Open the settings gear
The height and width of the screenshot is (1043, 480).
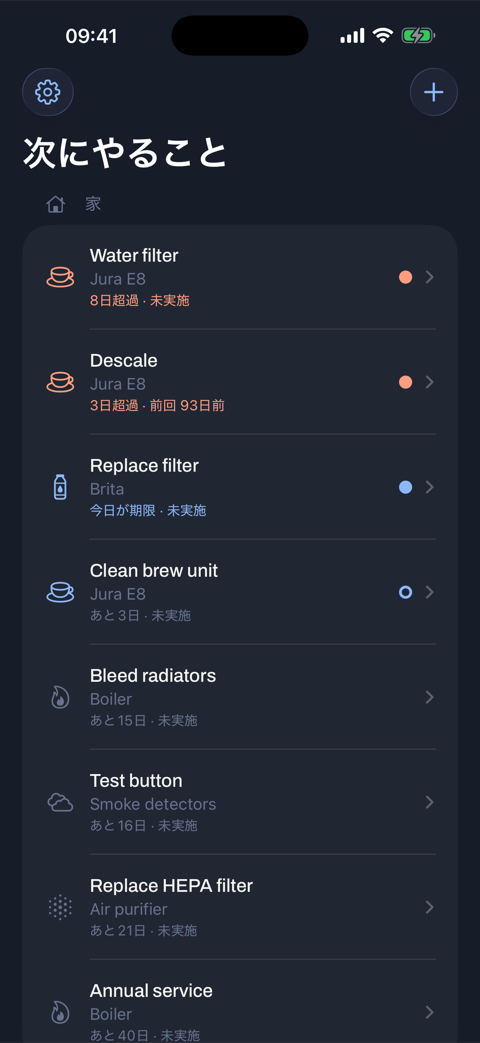[x=48, y=92]
